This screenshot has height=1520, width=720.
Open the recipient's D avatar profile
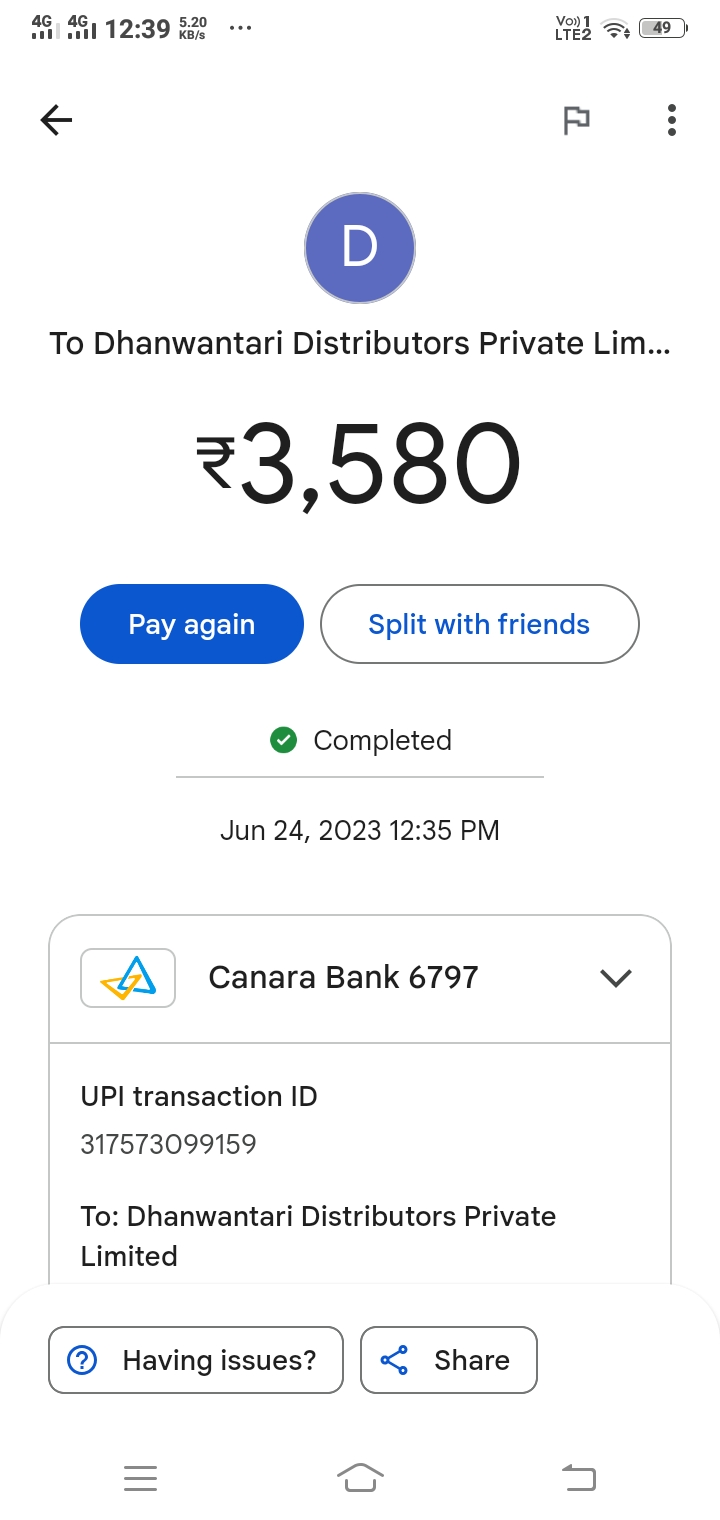360,247
